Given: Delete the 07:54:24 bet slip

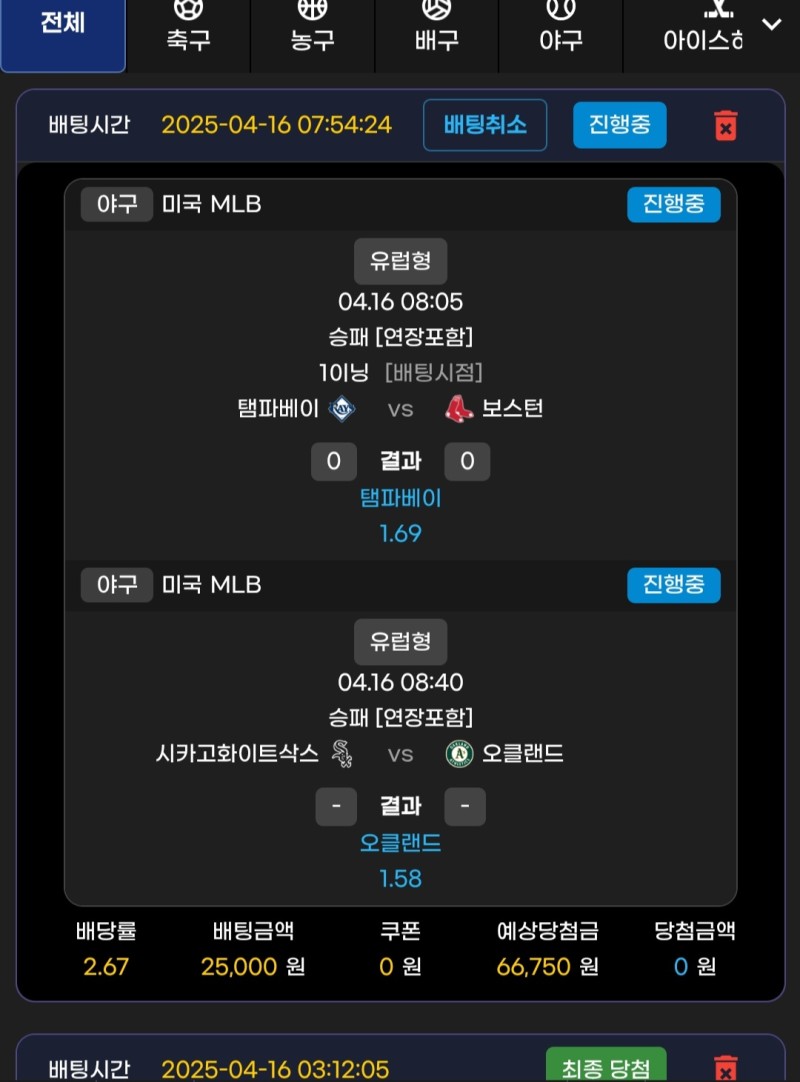Looking at the screenshot, I should [726, 126].
